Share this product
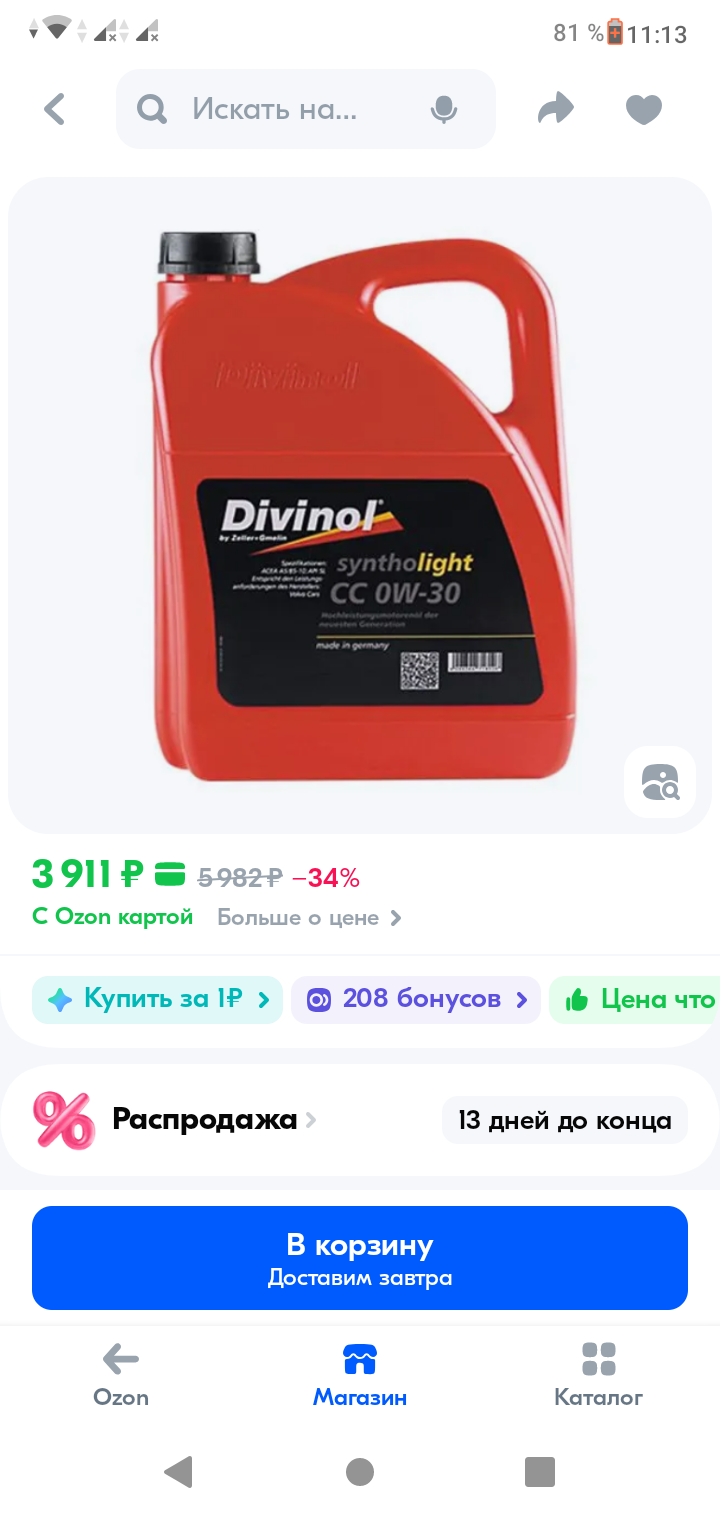Screen dimensions: 720x1520 point(556,109)
